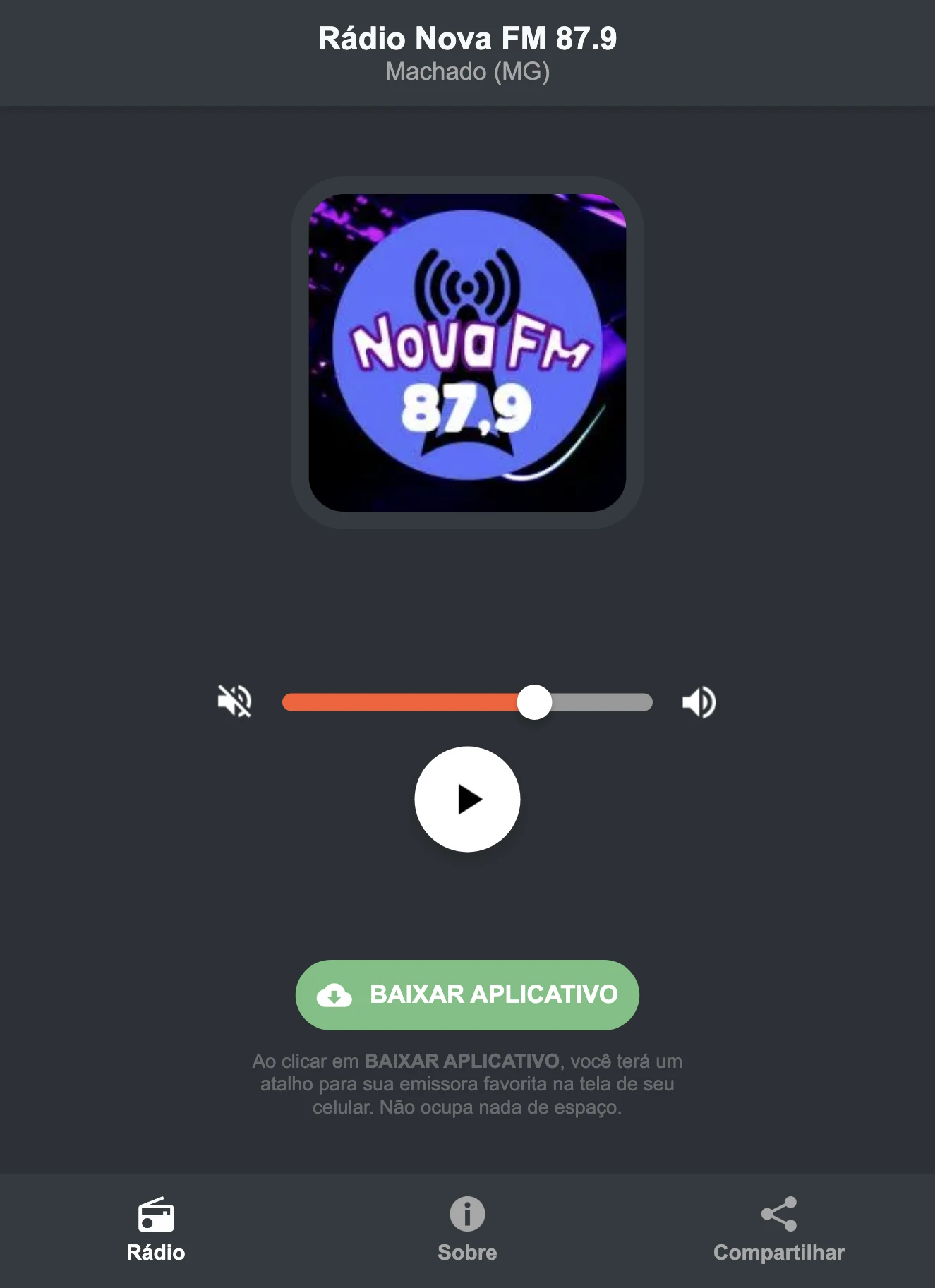The image size is (935, 1288).
Task: Click the crossed-out speaker mute icon
Action: 236,701
